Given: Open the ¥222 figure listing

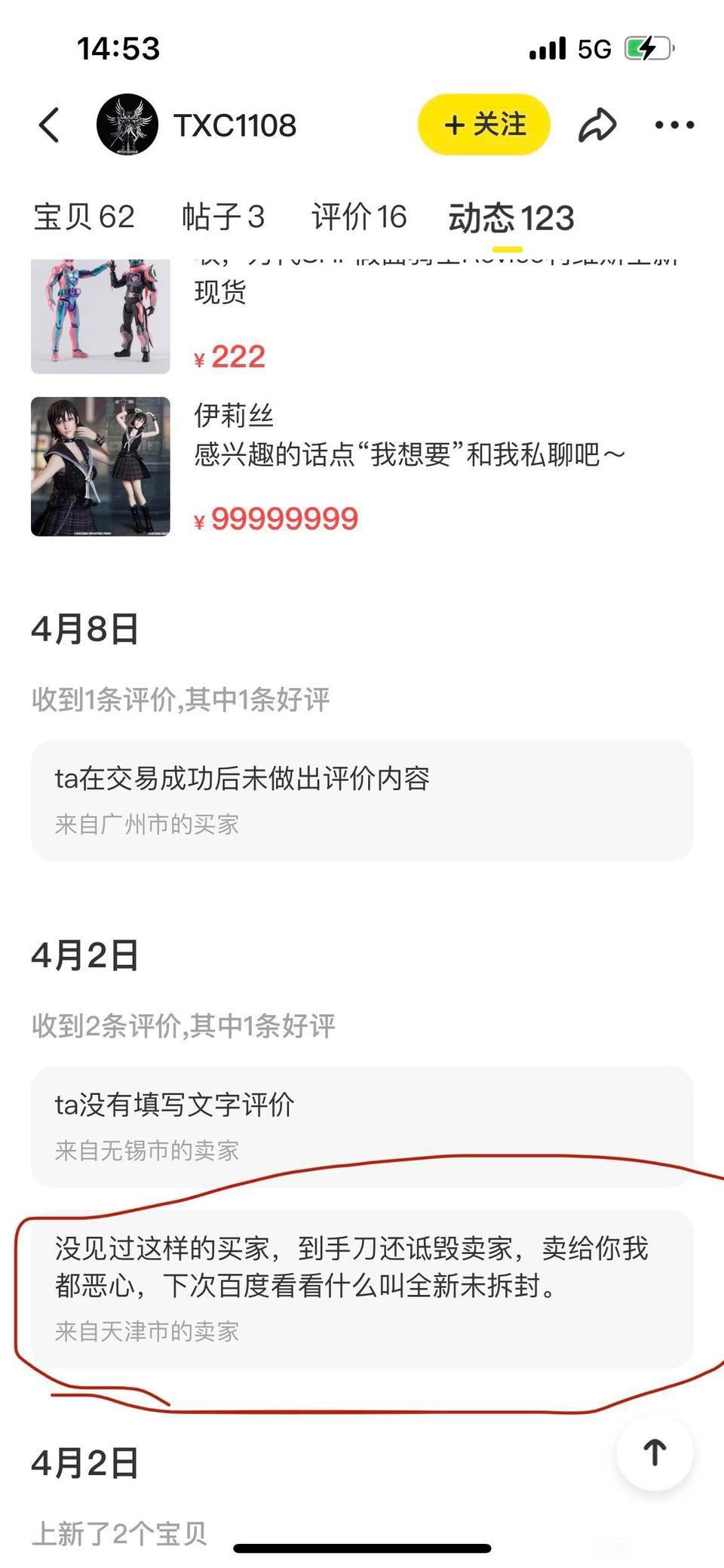Looking at the screenshot, I should click(x=362, y=317).
